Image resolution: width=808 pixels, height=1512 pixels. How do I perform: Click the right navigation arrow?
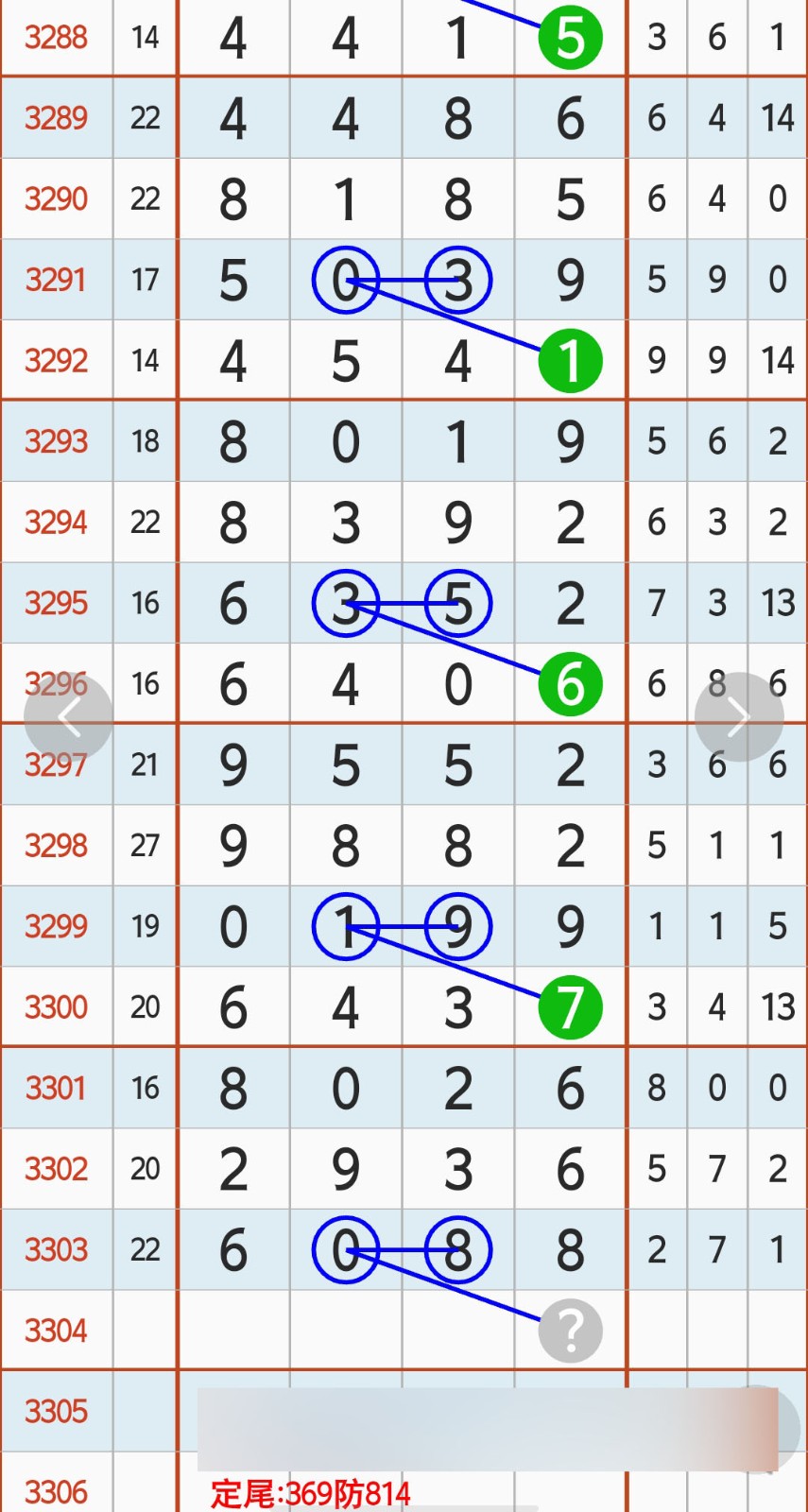click(740, 715)
